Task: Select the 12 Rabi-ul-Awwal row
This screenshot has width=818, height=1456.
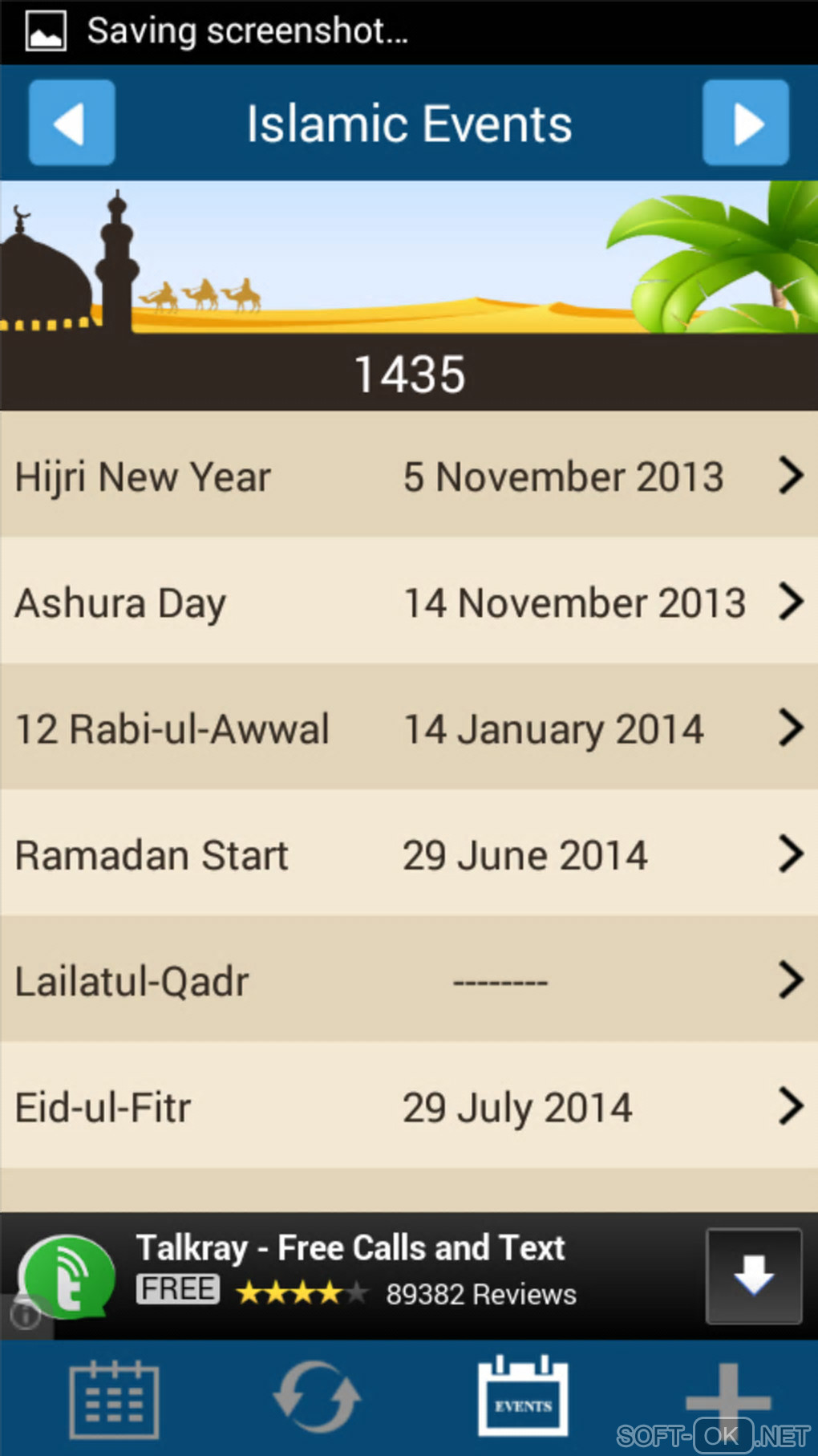Action: pyautogui.click(x=409, y=728)
